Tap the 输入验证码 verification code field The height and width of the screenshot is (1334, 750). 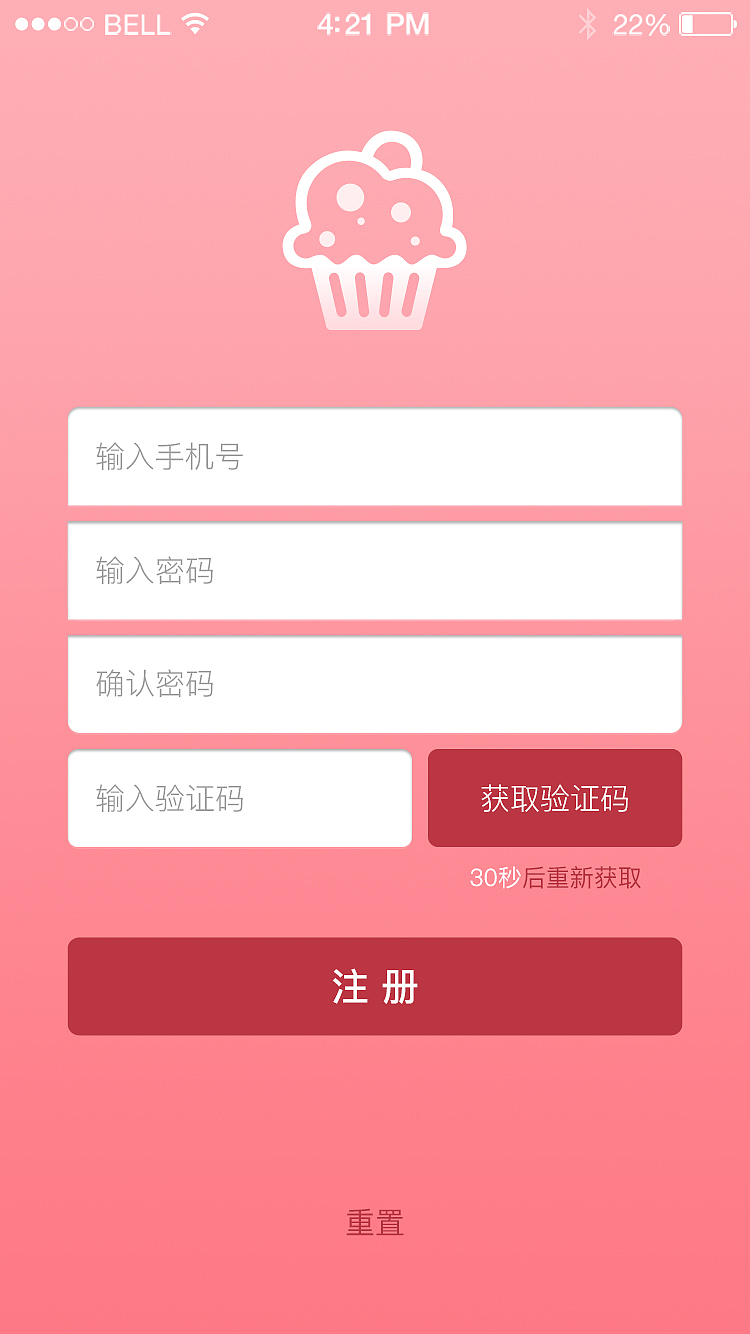click(239, 798)
